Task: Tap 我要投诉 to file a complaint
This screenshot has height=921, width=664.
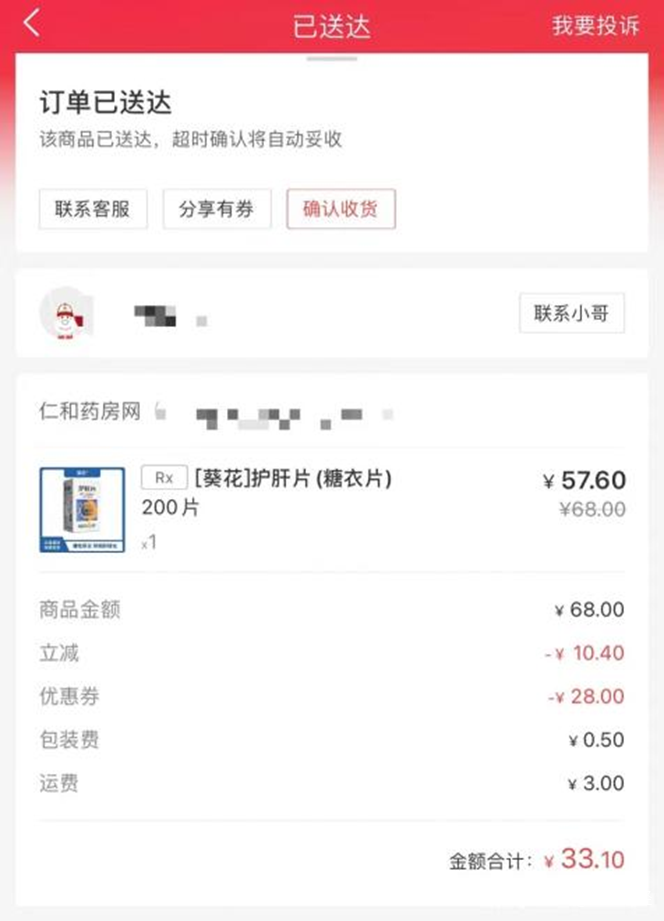Action: [x=595, y=26]
